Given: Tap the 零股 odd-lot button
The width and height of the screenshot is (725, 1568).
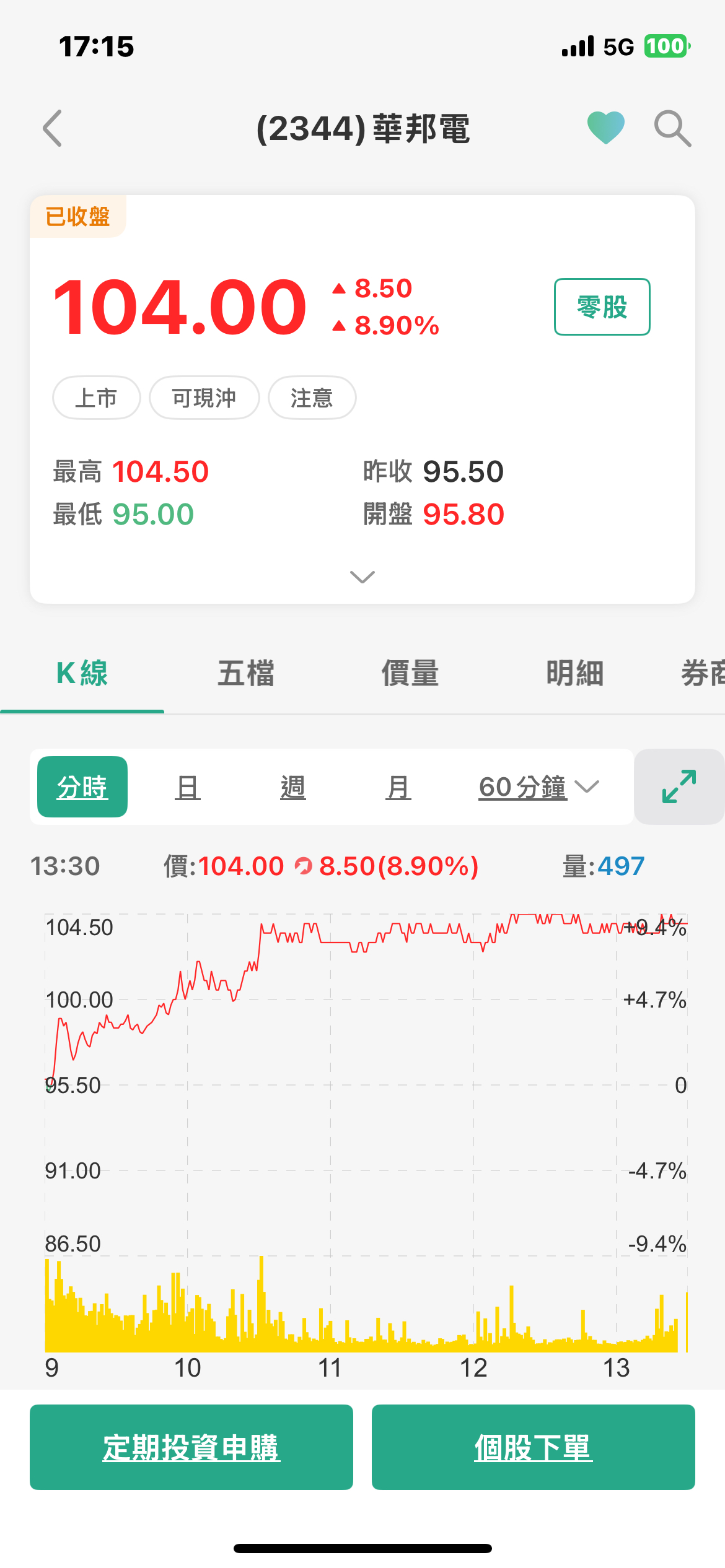Looking at the screenshot, I should click(602, 307).
